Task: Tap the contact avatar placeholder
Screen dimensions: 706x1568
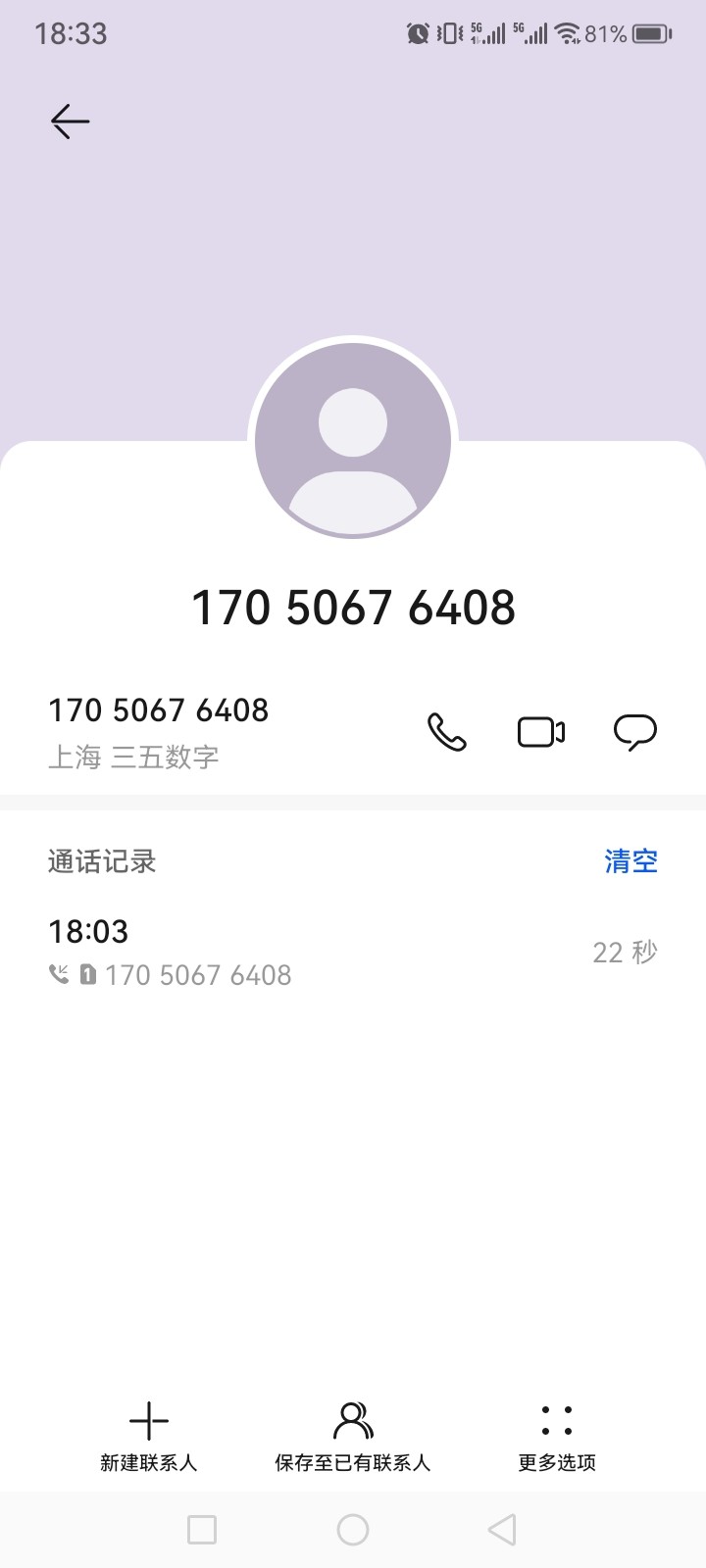Action: (353, 440)
